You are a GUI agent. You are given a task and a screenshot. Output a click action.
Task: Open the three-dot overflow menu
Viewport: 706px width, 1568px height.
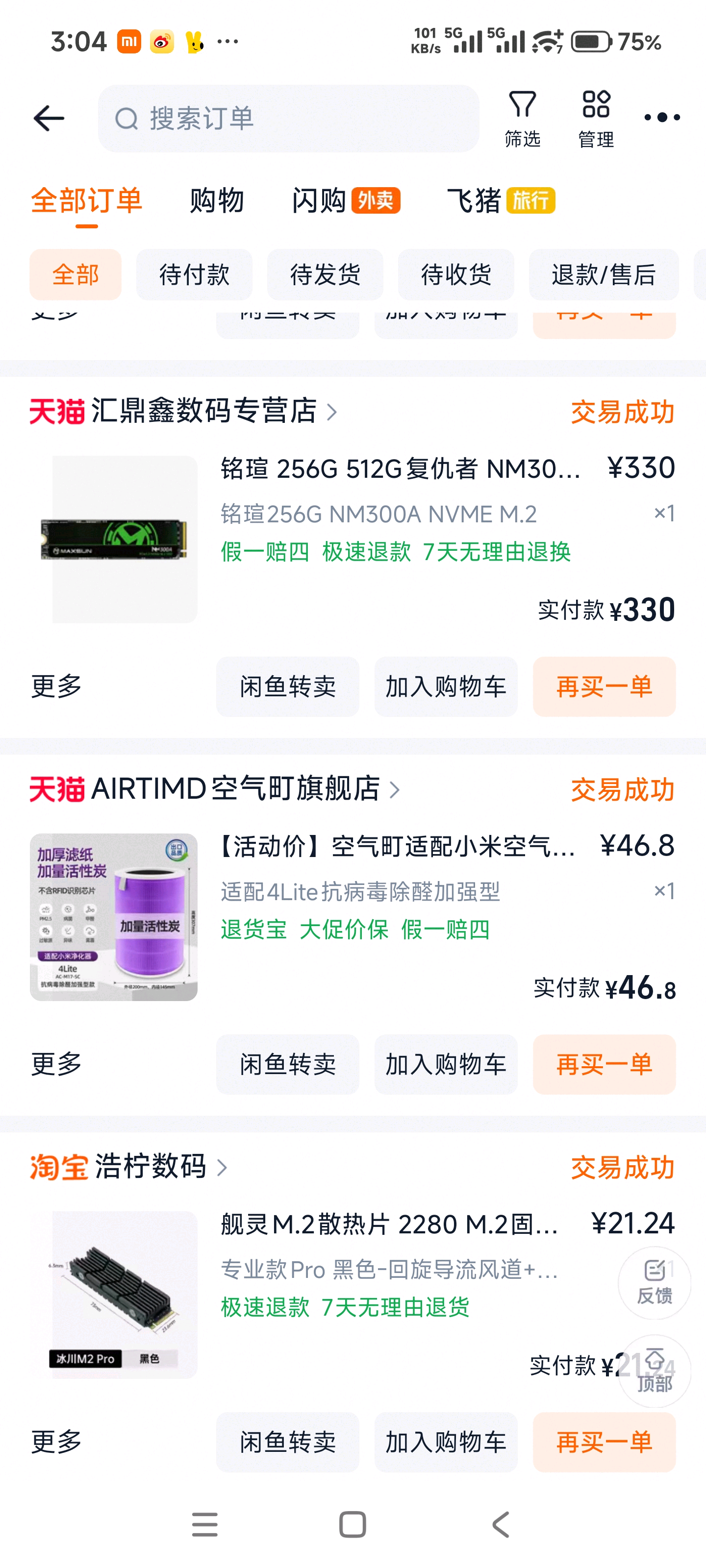click(661, 118)
